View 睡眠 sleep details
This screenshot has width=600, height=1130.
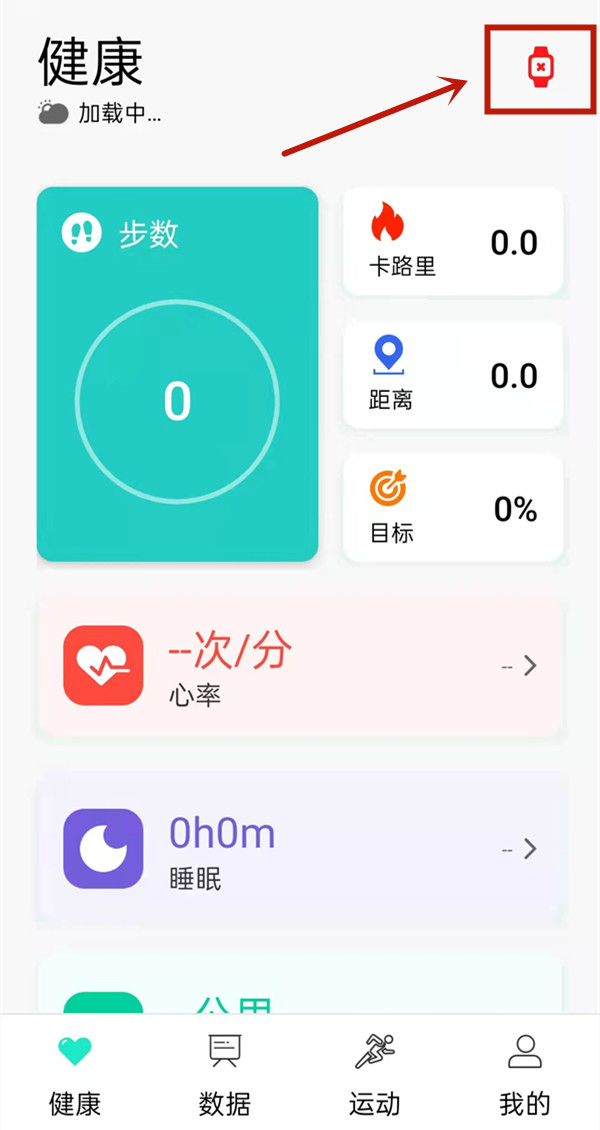(x=300, y=849)
